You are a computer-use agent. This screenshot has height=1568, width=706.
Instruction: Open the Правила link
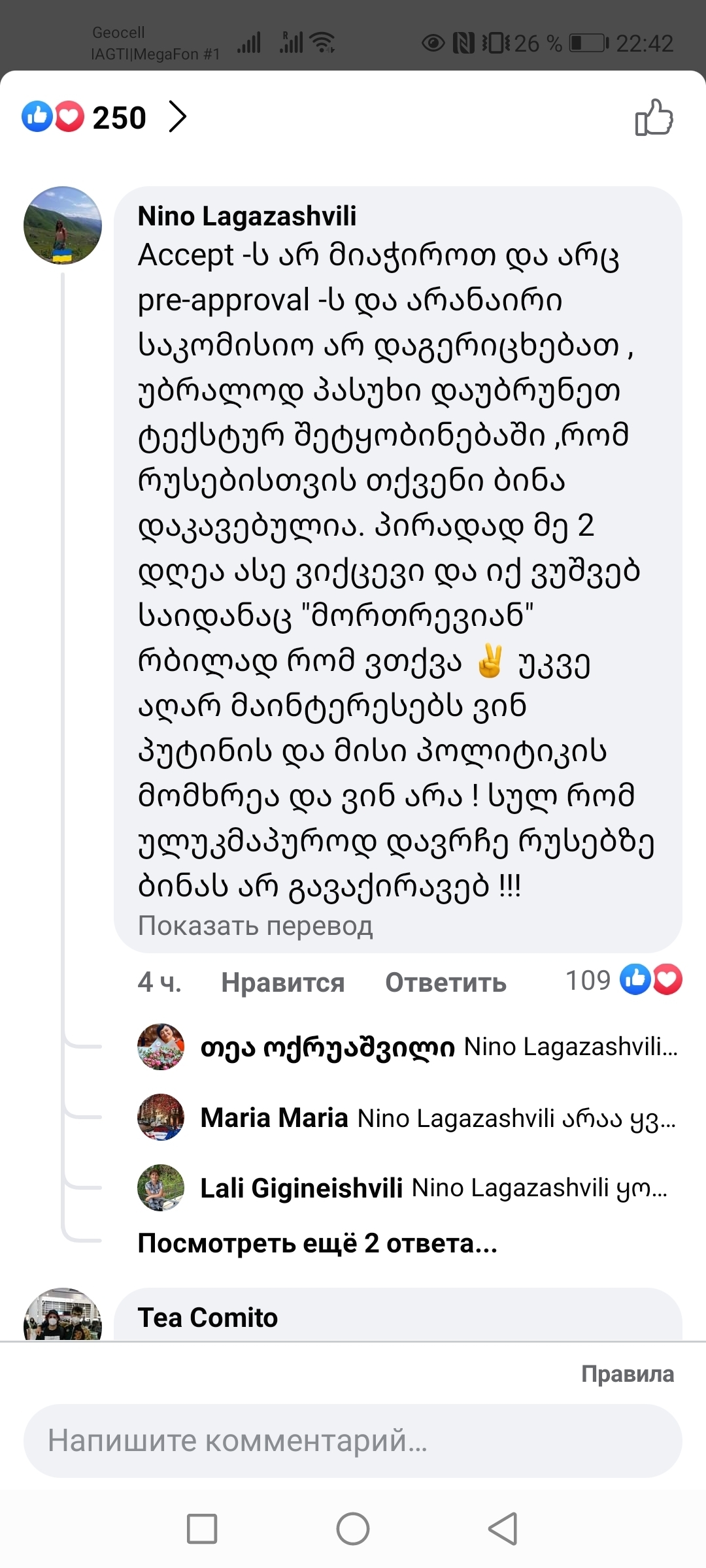pyautogui.click(x=627, y=1374)
